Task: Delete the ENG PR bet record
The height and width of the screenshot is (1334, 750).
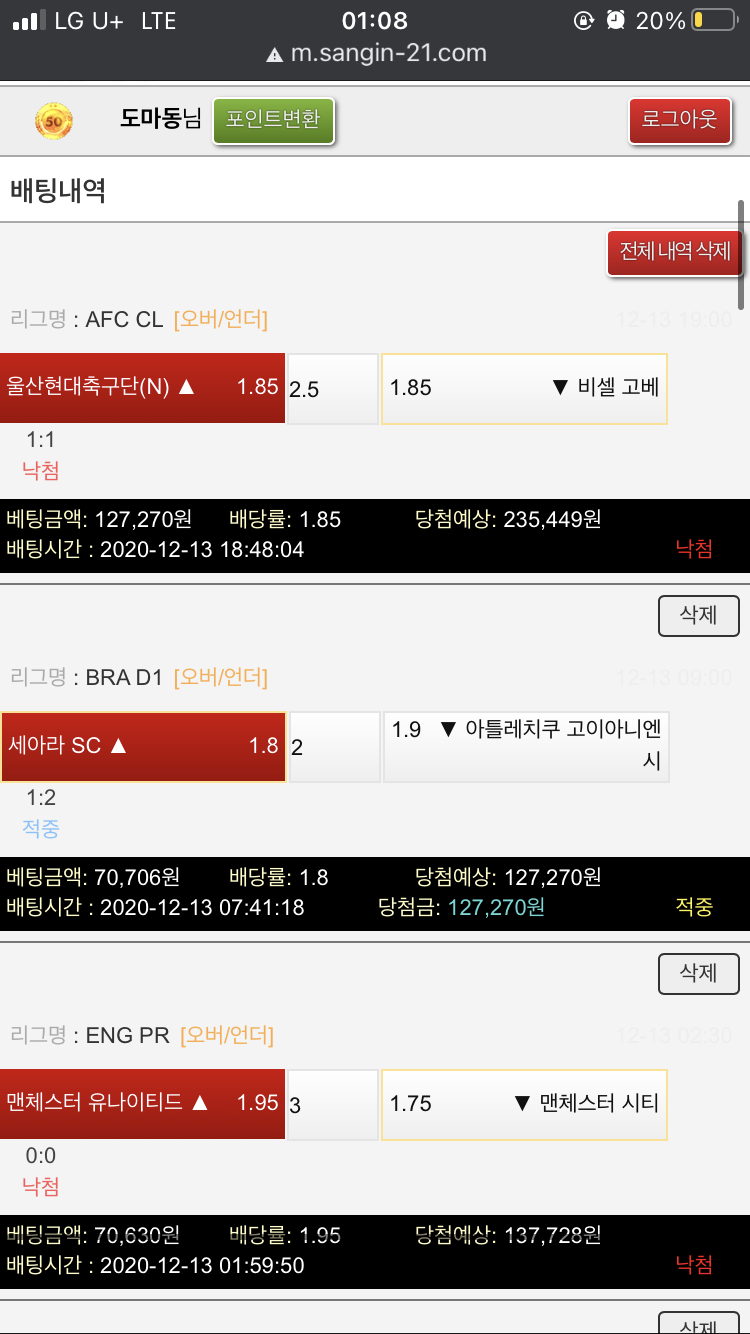Action: coord(698,973)
